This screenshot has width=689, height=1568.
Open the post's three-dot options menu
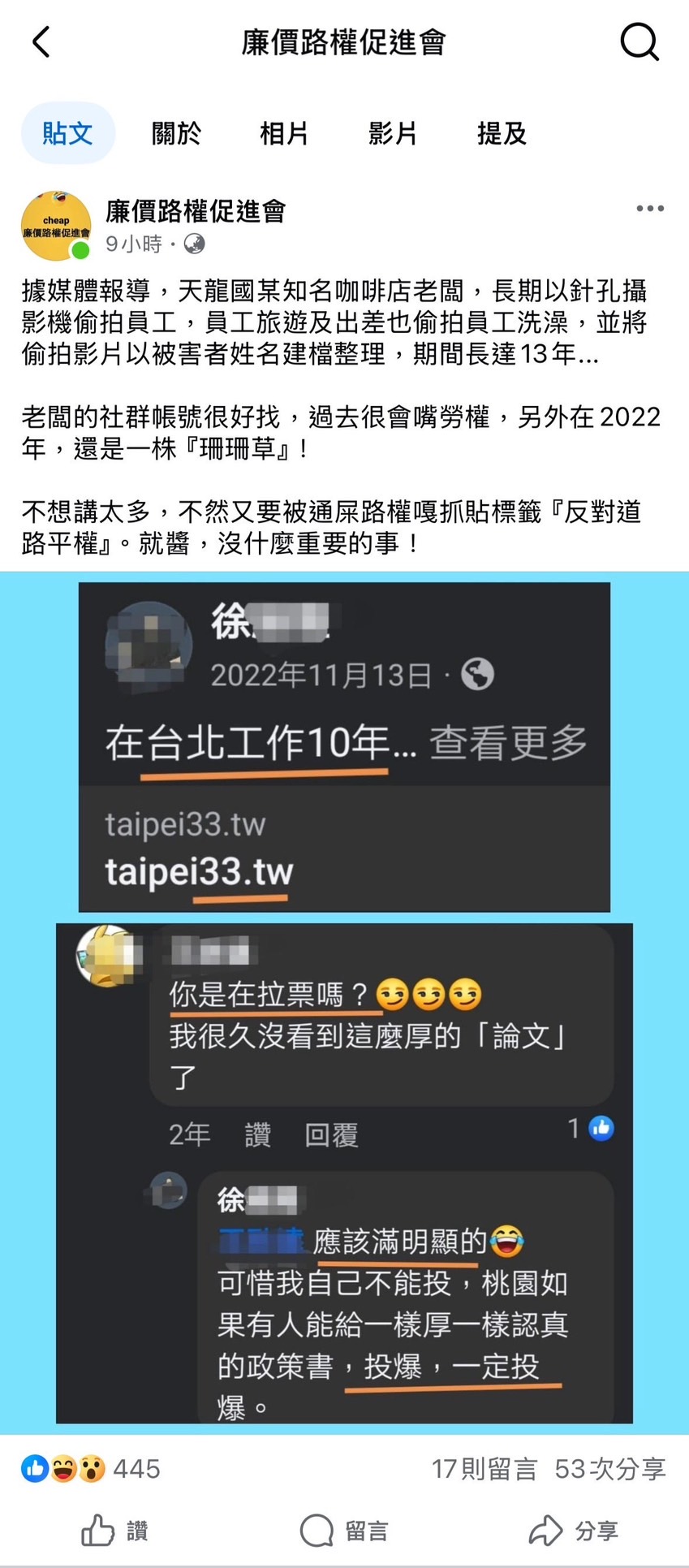click(x=650, y=209)
